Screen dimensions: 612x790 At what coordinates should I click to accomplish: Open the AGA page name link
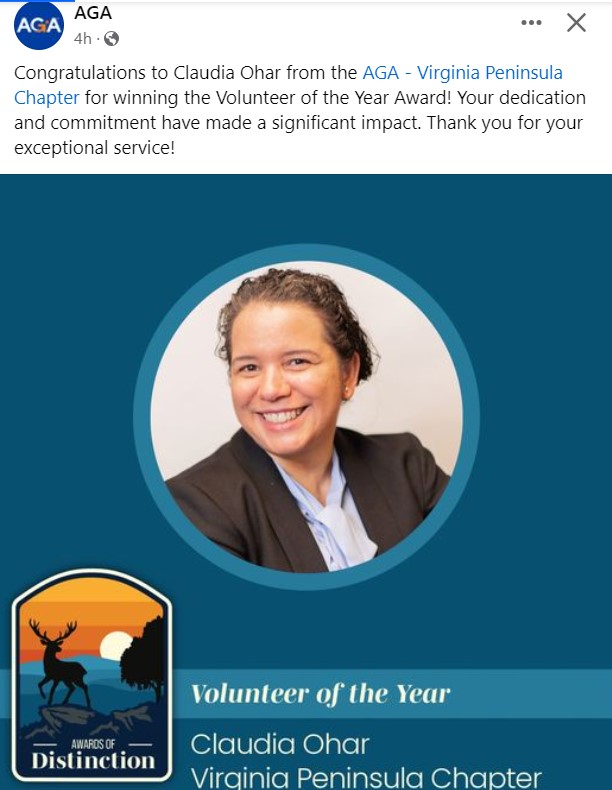pos(93,14)
